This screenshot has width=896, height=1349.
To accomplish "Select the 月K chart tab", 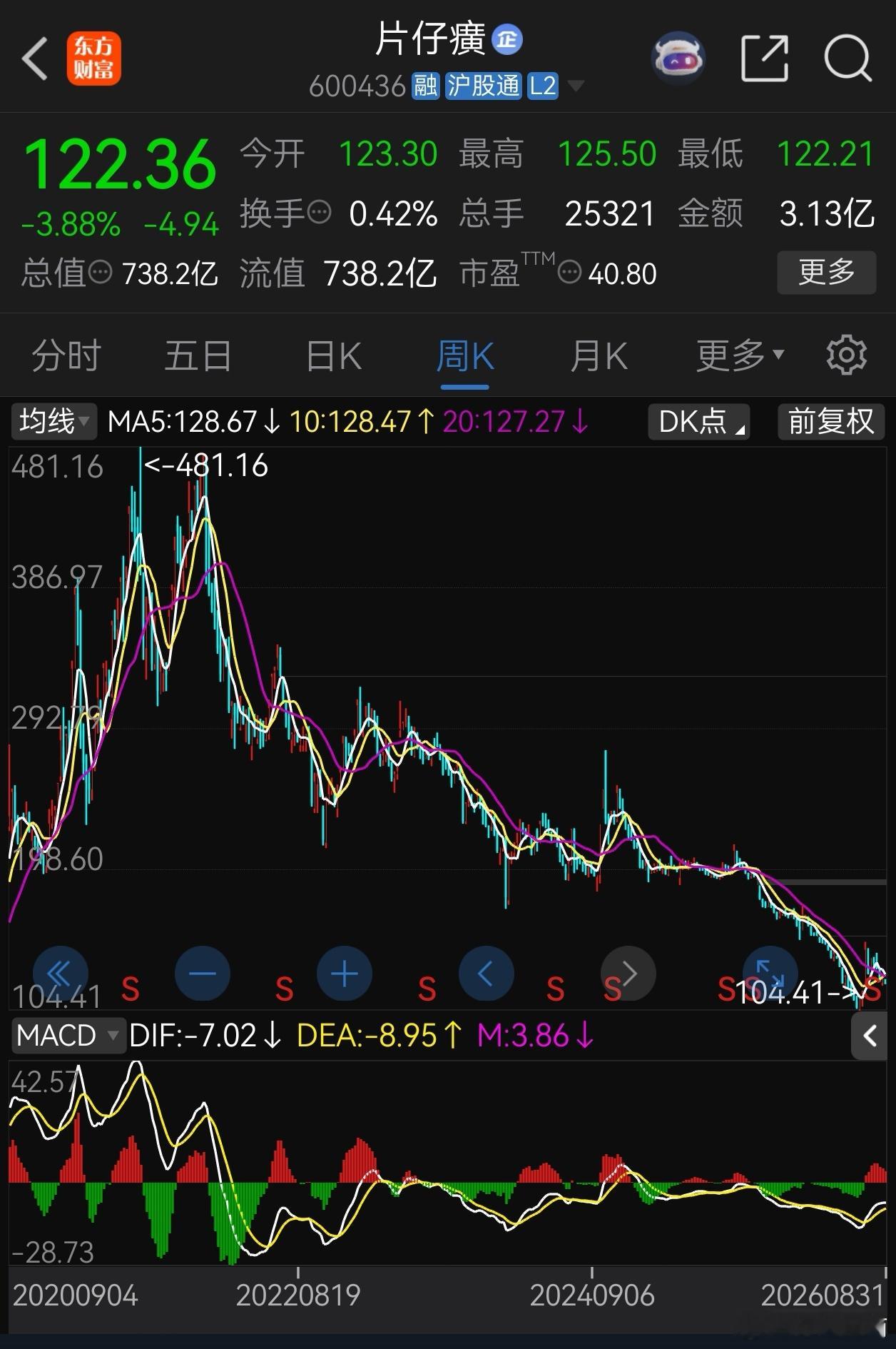I will pos(599,355).
